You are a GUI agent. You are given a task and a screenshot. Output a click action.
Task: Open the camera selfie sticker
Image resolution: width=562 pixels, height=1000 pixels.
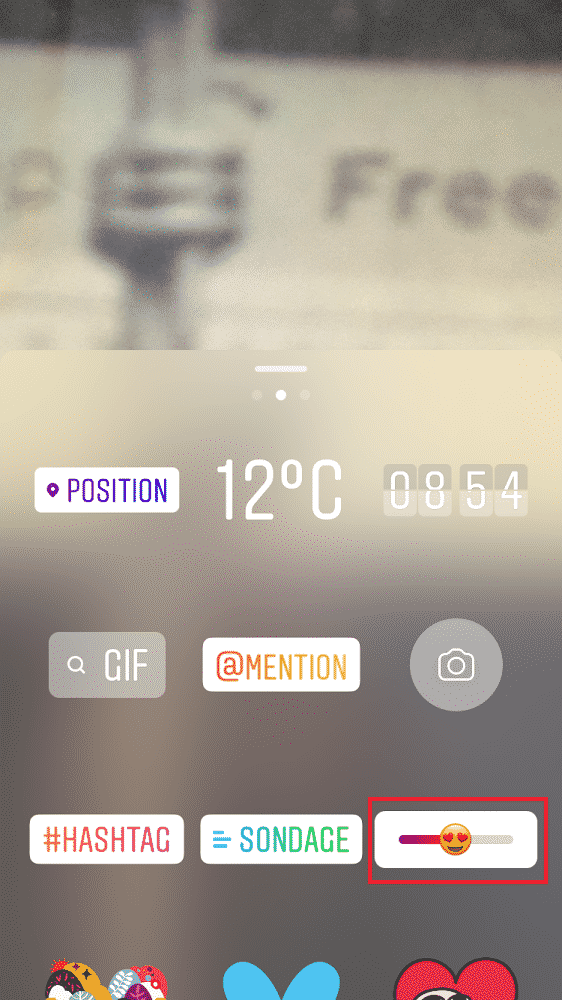coord(456,665)
